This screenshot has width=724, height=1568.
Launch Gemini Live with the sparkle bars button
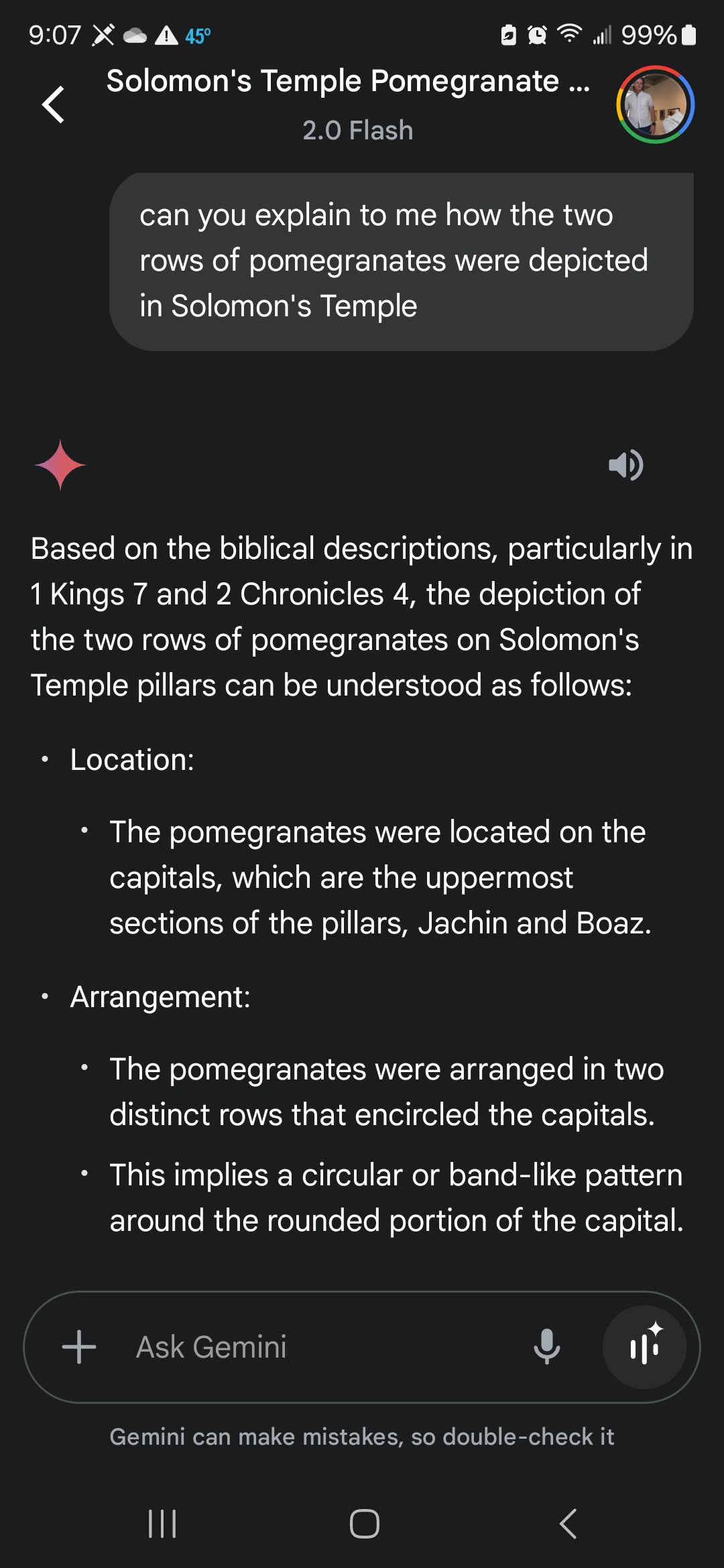(644, 1347)
